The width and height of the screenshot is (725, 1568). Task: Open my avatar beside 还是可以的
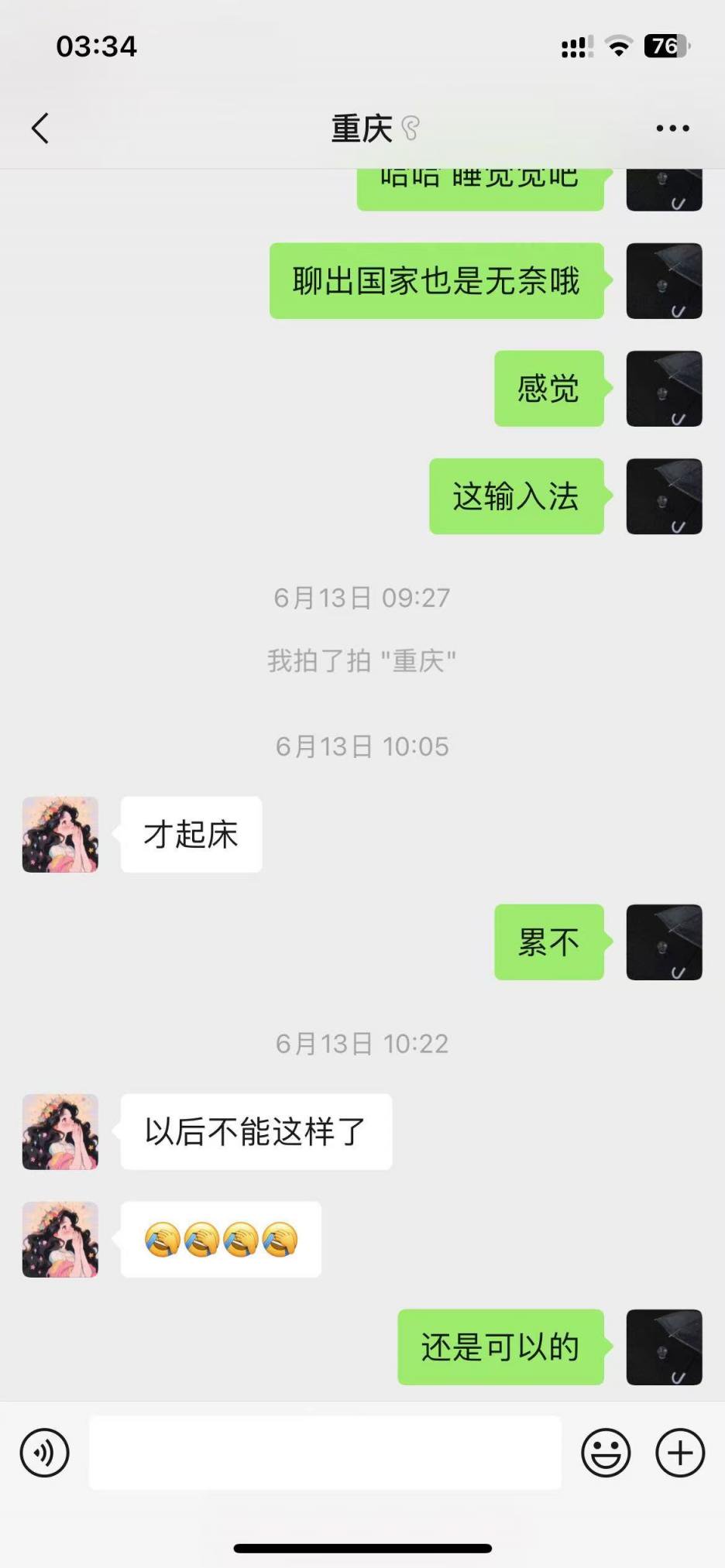664,1347
